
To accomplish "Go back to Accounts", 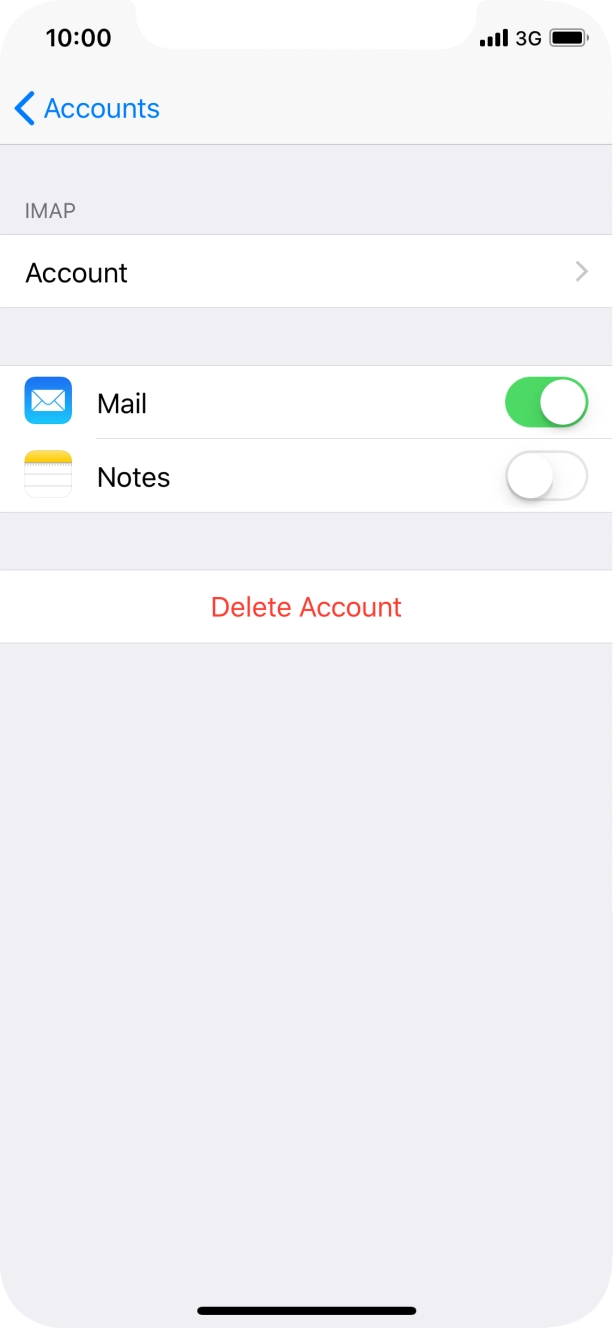I will click(87, 108).
